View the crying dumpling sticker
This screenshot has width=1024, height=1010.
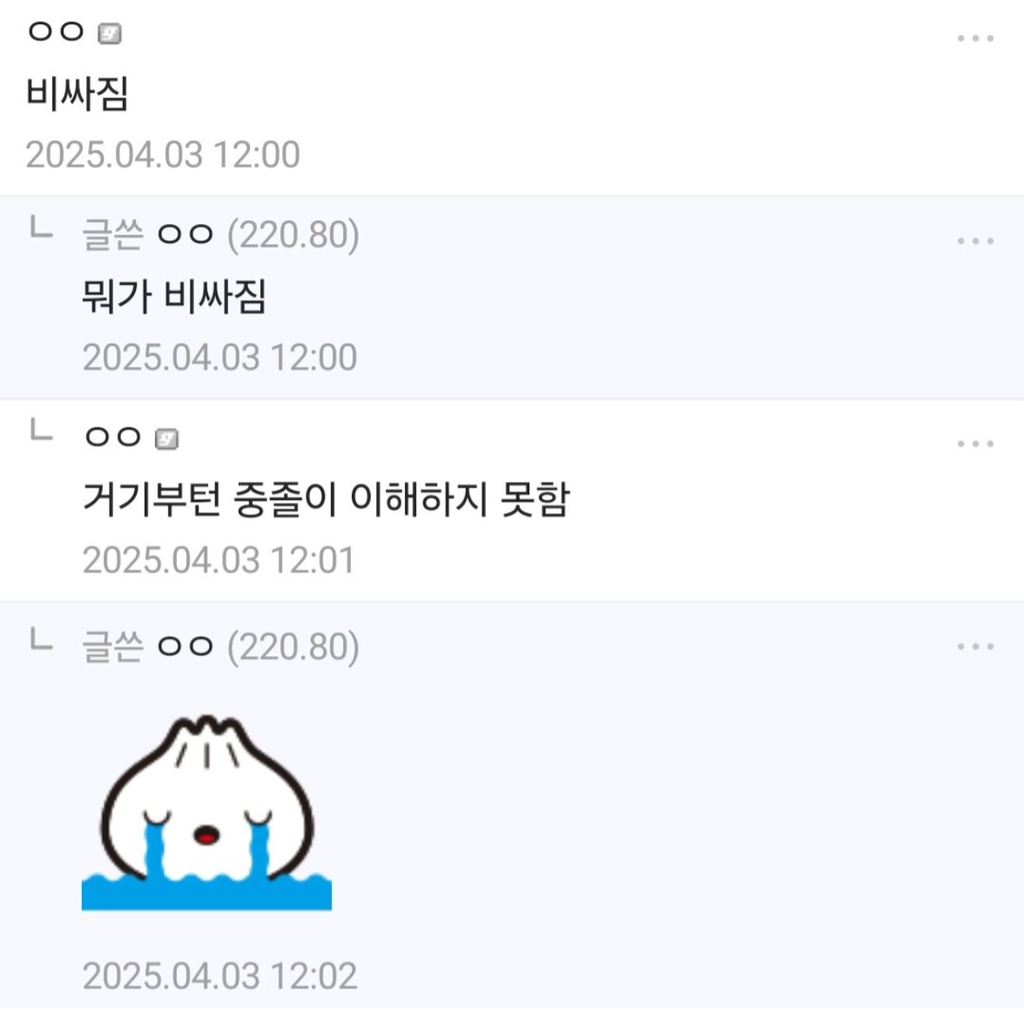point(206,813)
